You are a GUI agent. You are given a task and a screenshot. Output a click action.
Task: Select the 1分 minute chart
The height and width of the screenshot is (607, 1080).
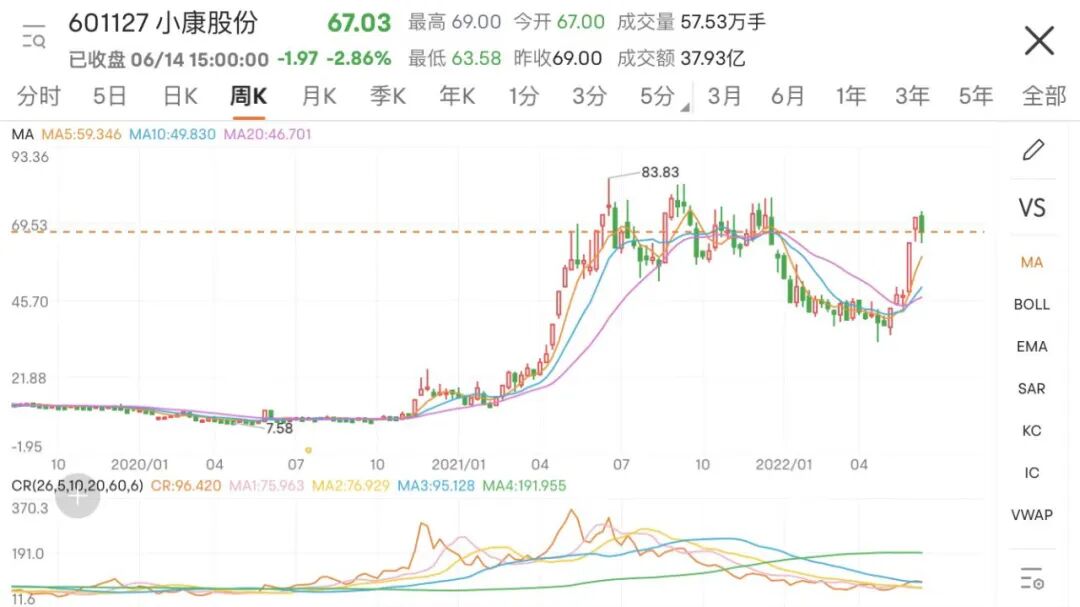pyautogui.click(x=523, y=96)
